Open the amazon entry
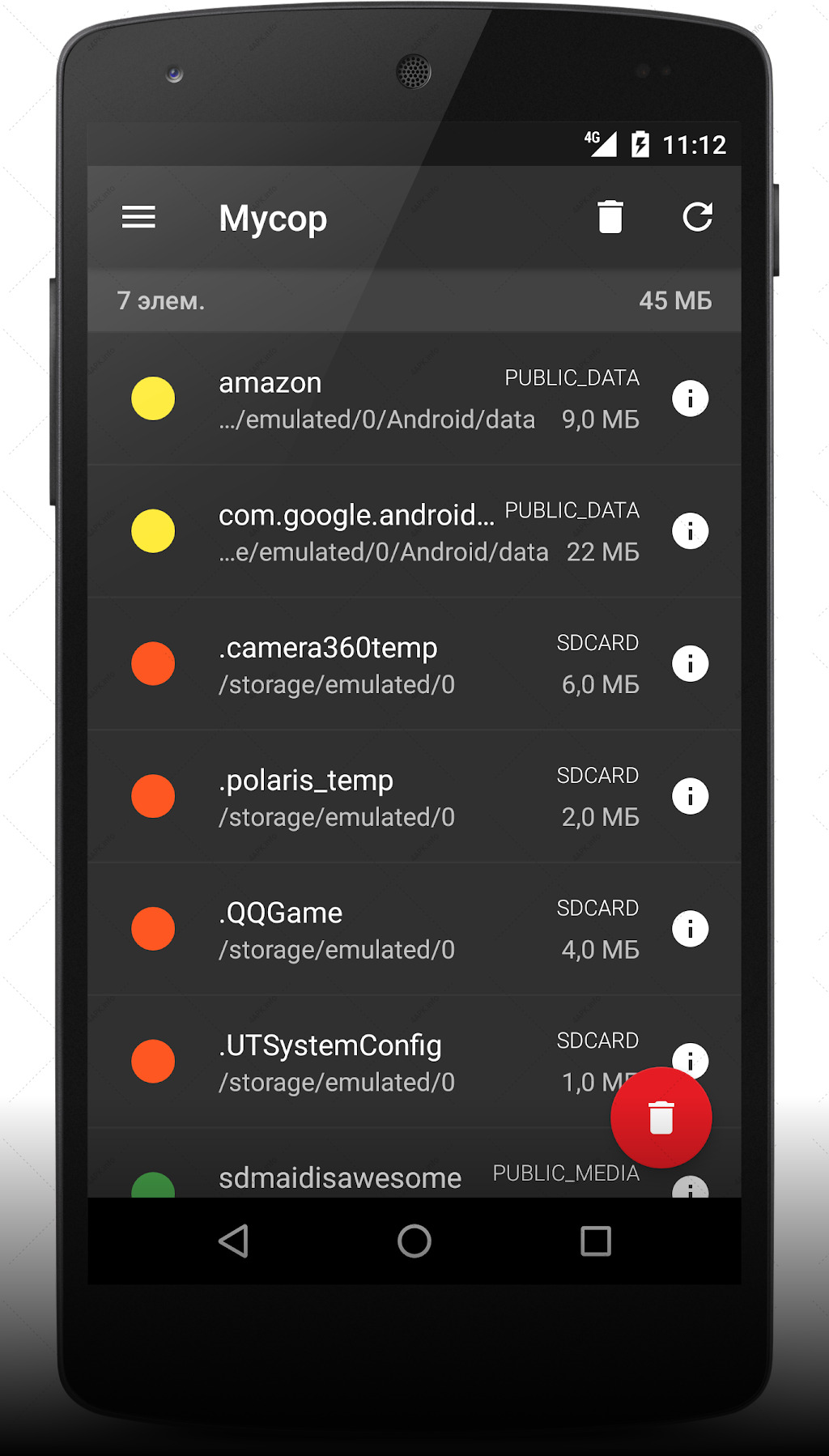This screenshot has width=829, height=1456. [x=414, y=398]
